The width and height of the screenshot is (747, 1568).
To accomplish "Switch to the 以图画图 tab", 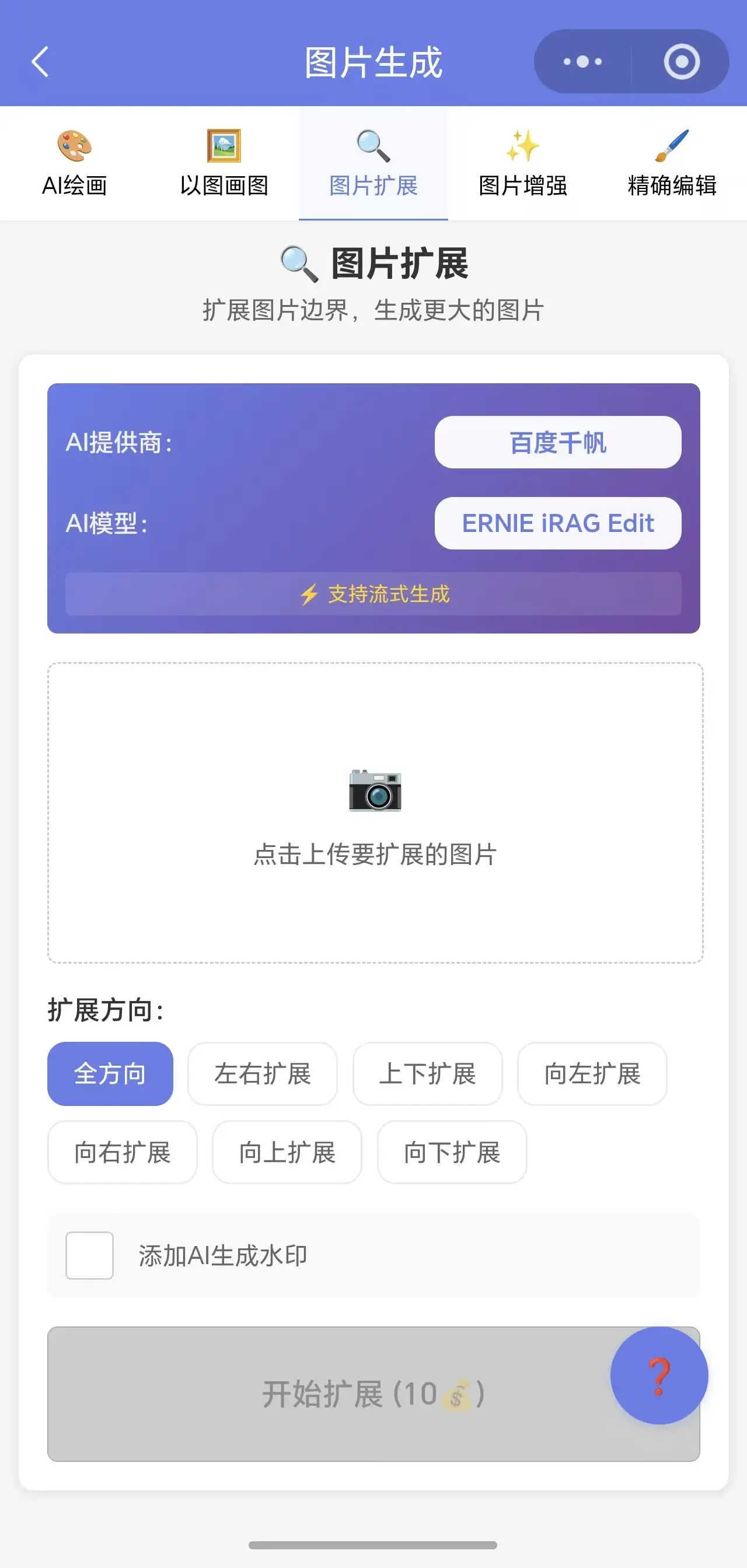I will pos(224,164).
